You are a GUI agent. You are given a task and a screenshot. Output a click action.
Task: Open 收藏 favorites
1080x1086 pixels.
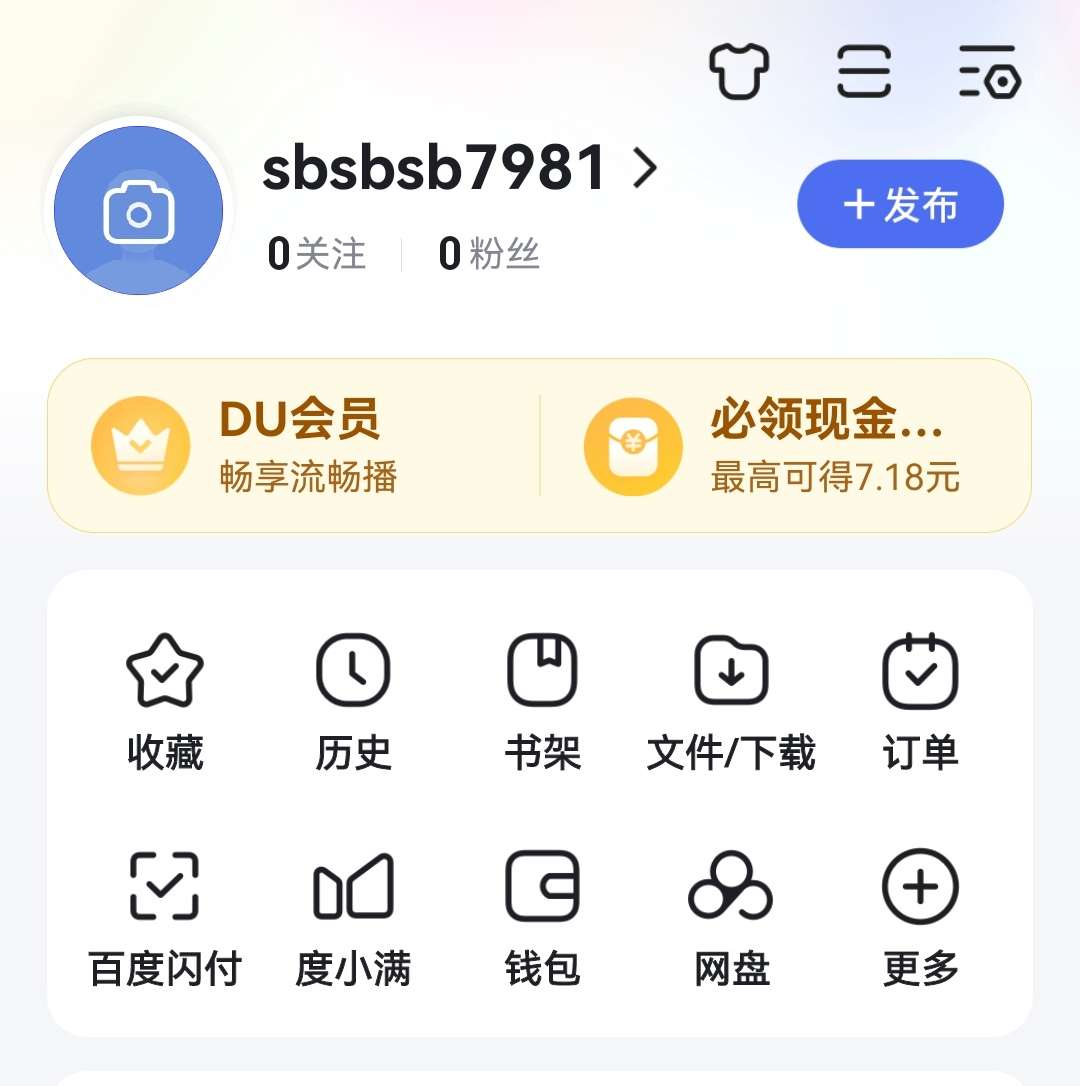165,702
